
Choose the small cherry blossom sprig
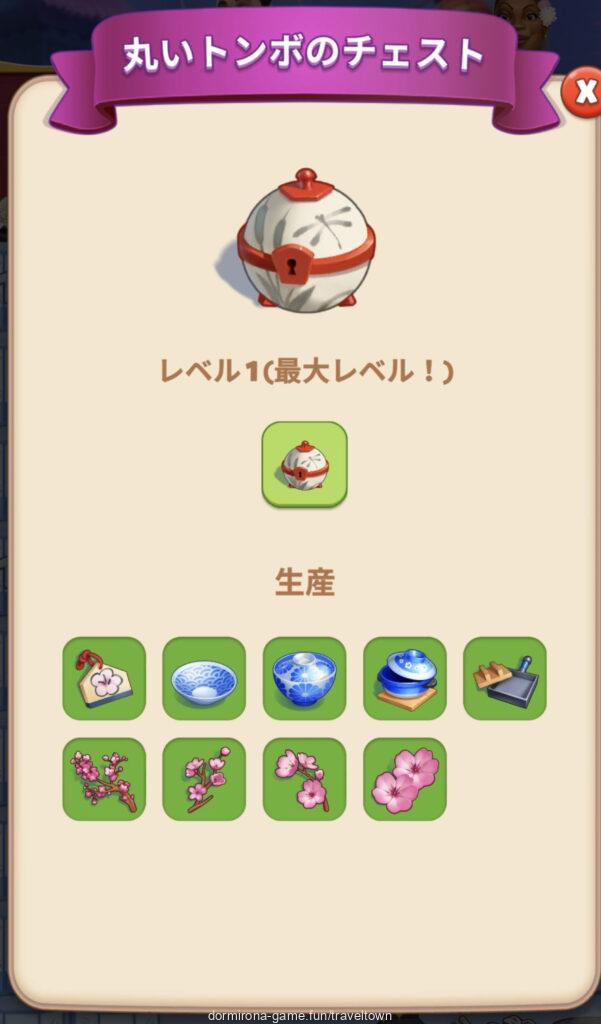304,779
